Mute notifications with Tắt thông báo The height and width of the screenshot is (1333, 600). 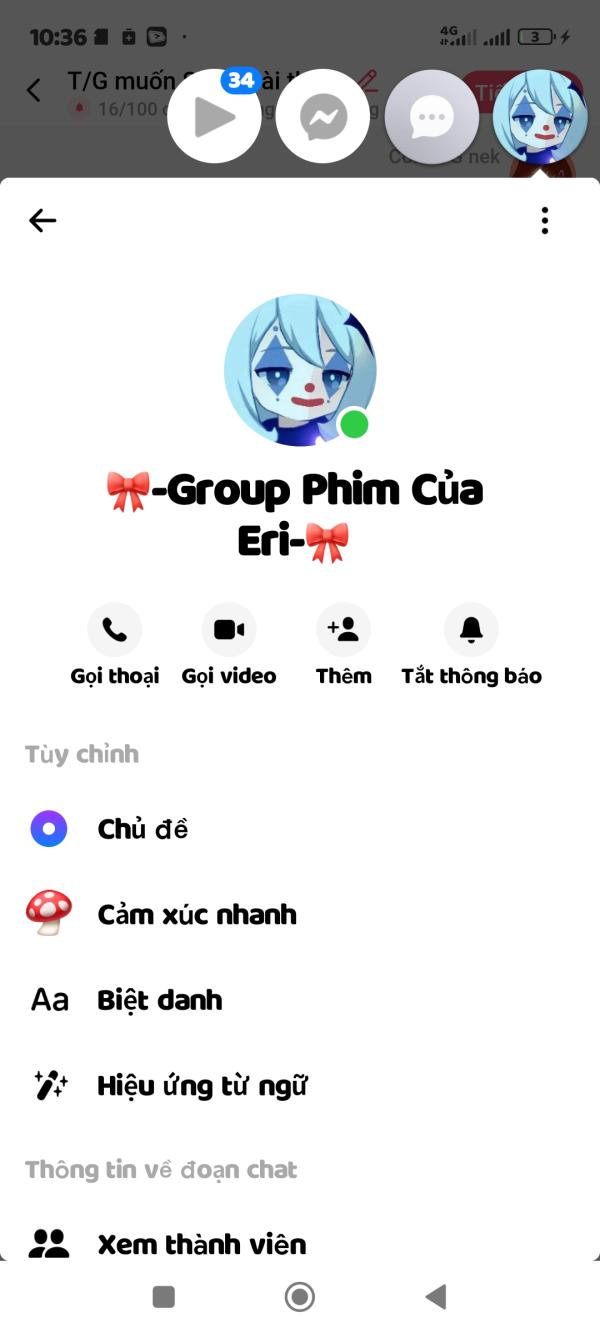pos(471,630)
